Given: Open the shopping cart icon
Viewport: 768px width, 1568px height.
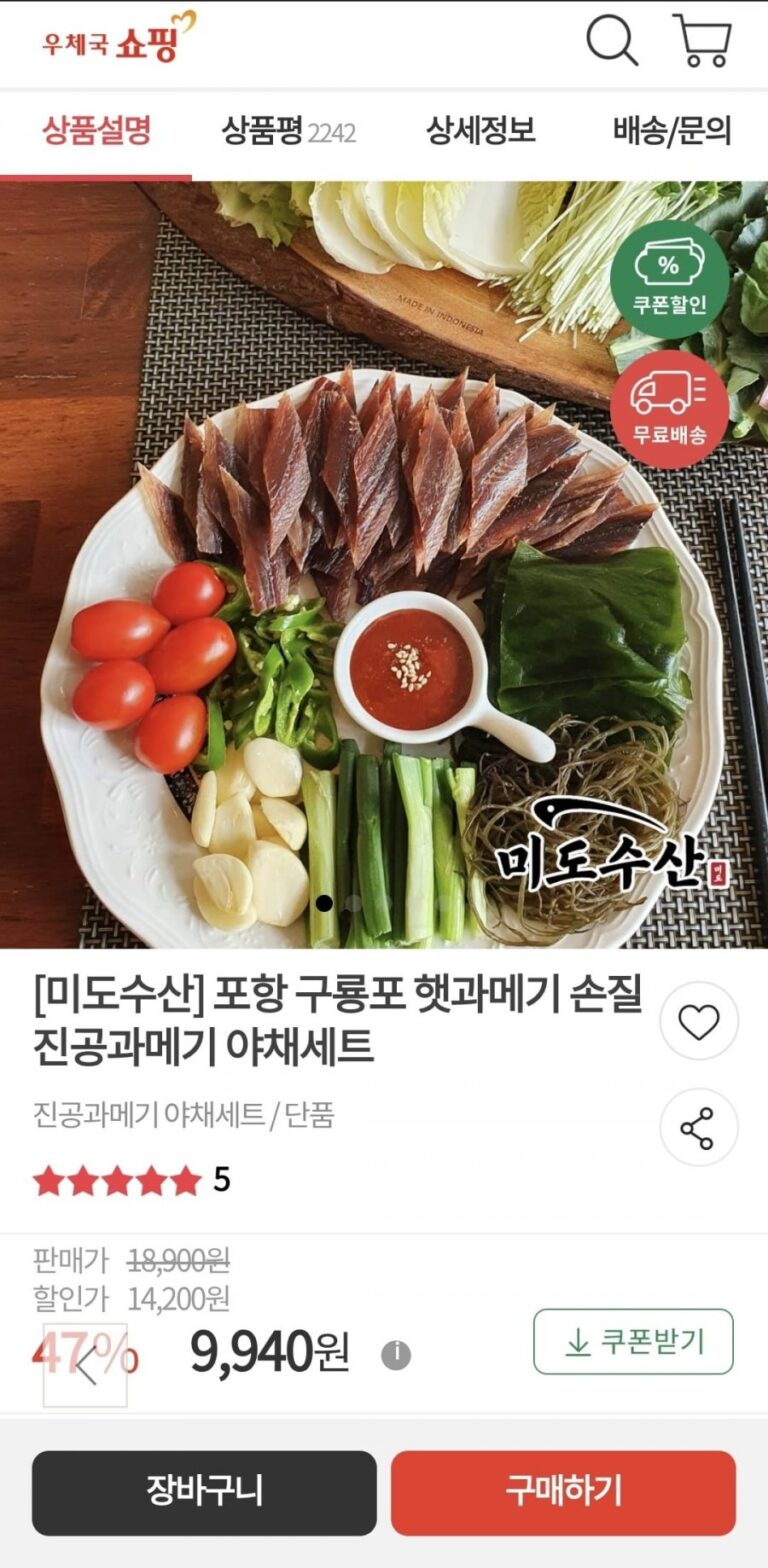Looking at the screenshot, I should pyautogui.click(x=702, y=42).
